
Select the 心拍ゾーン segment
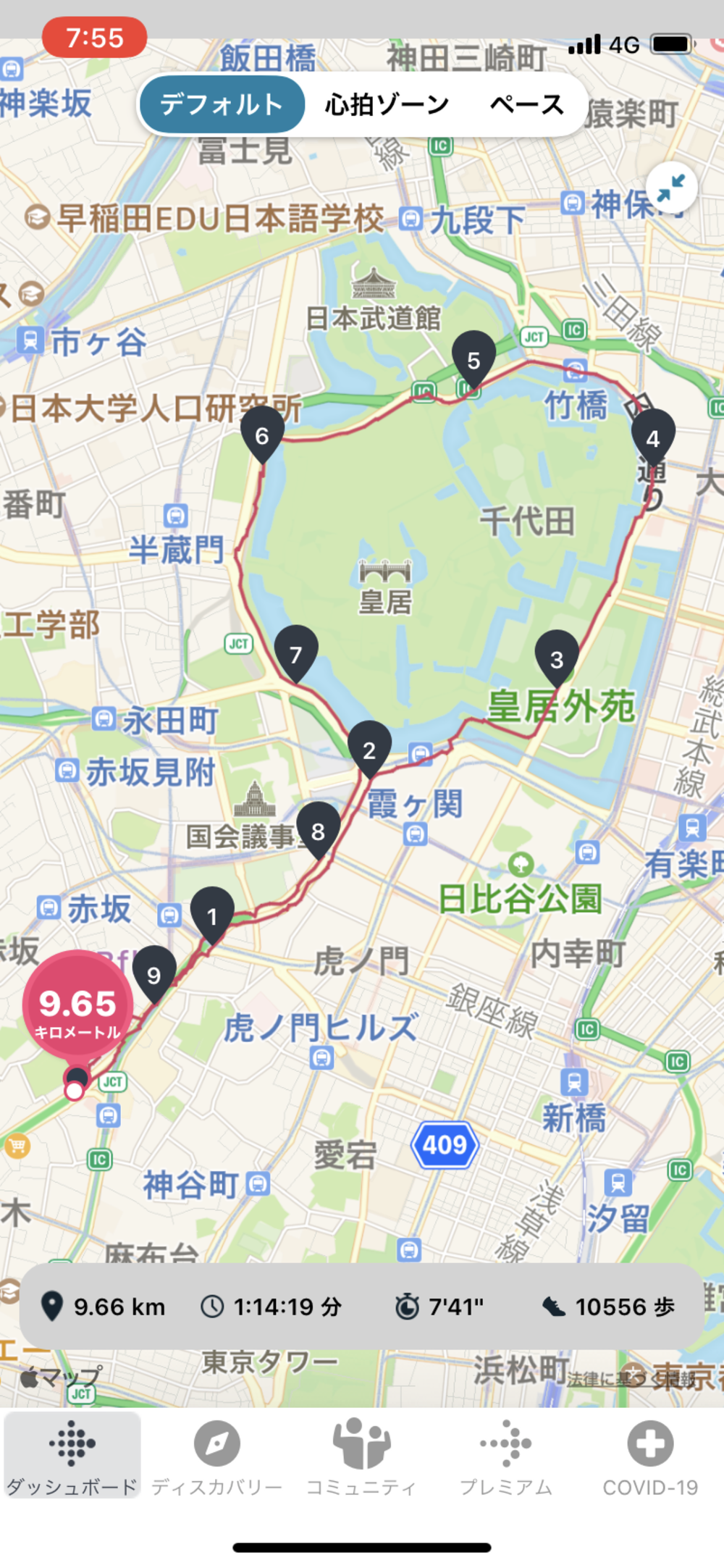click(x=387, y=105)
